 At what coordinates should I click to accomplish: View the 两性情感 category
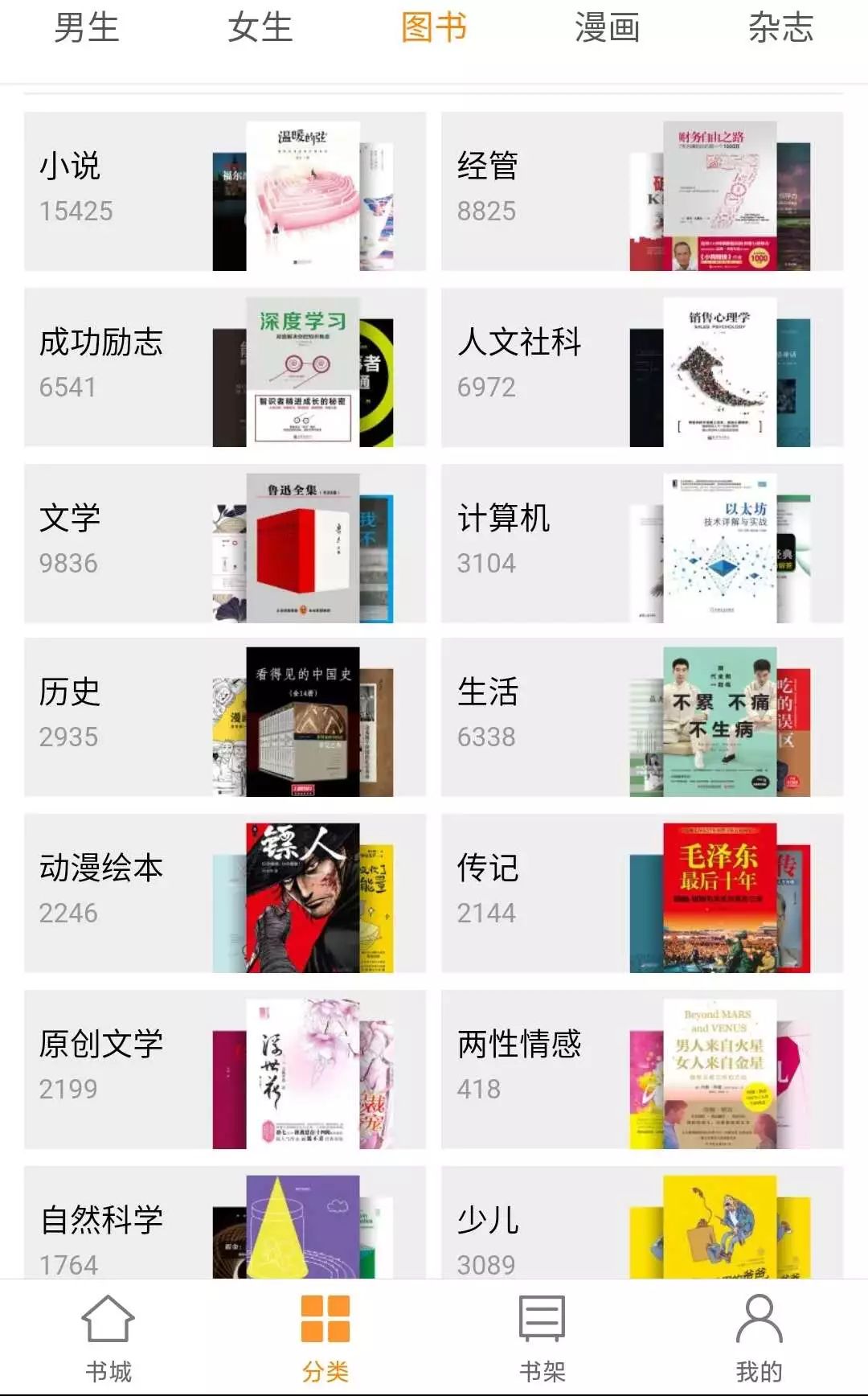click(x=641, y=1069)
